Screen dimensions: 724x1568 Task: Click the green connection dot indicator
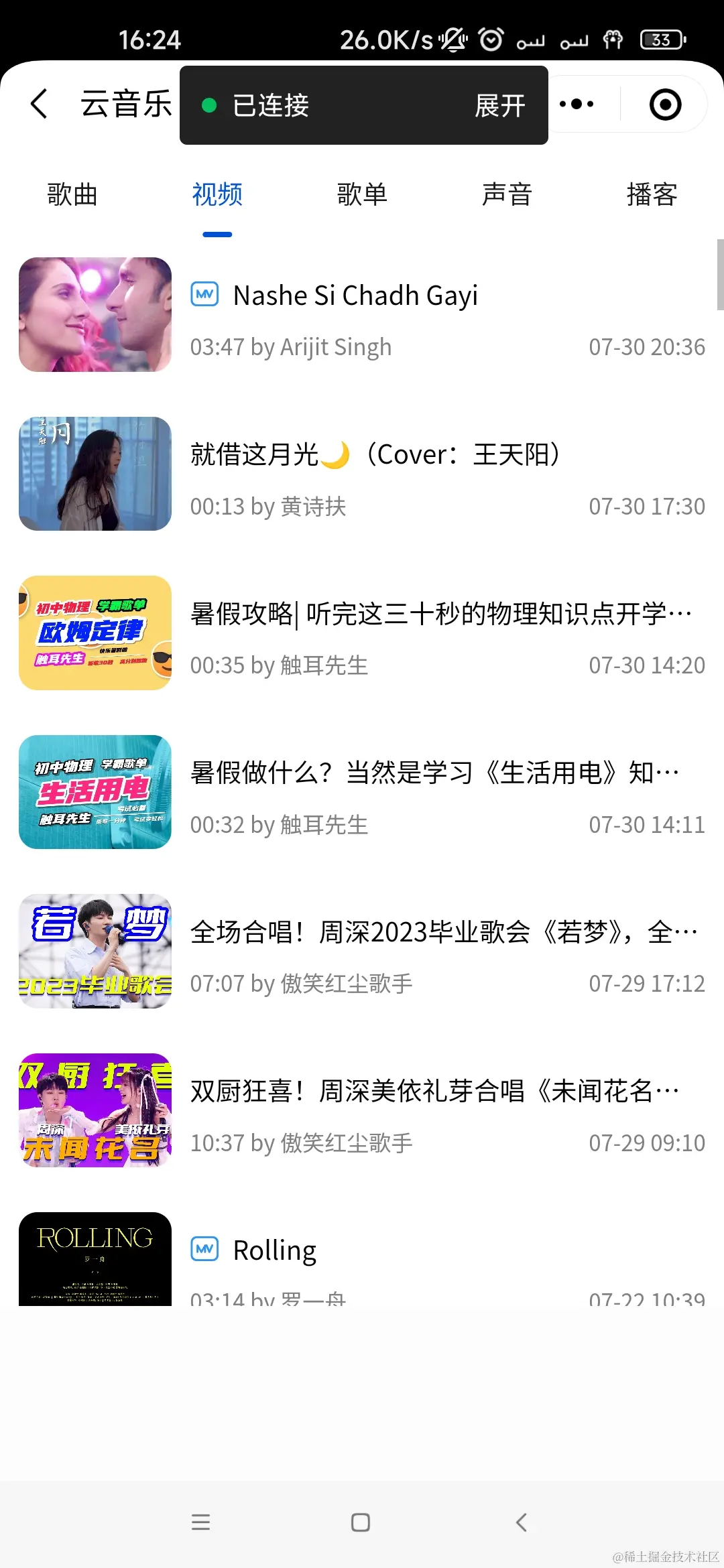(x=210, y=106)
